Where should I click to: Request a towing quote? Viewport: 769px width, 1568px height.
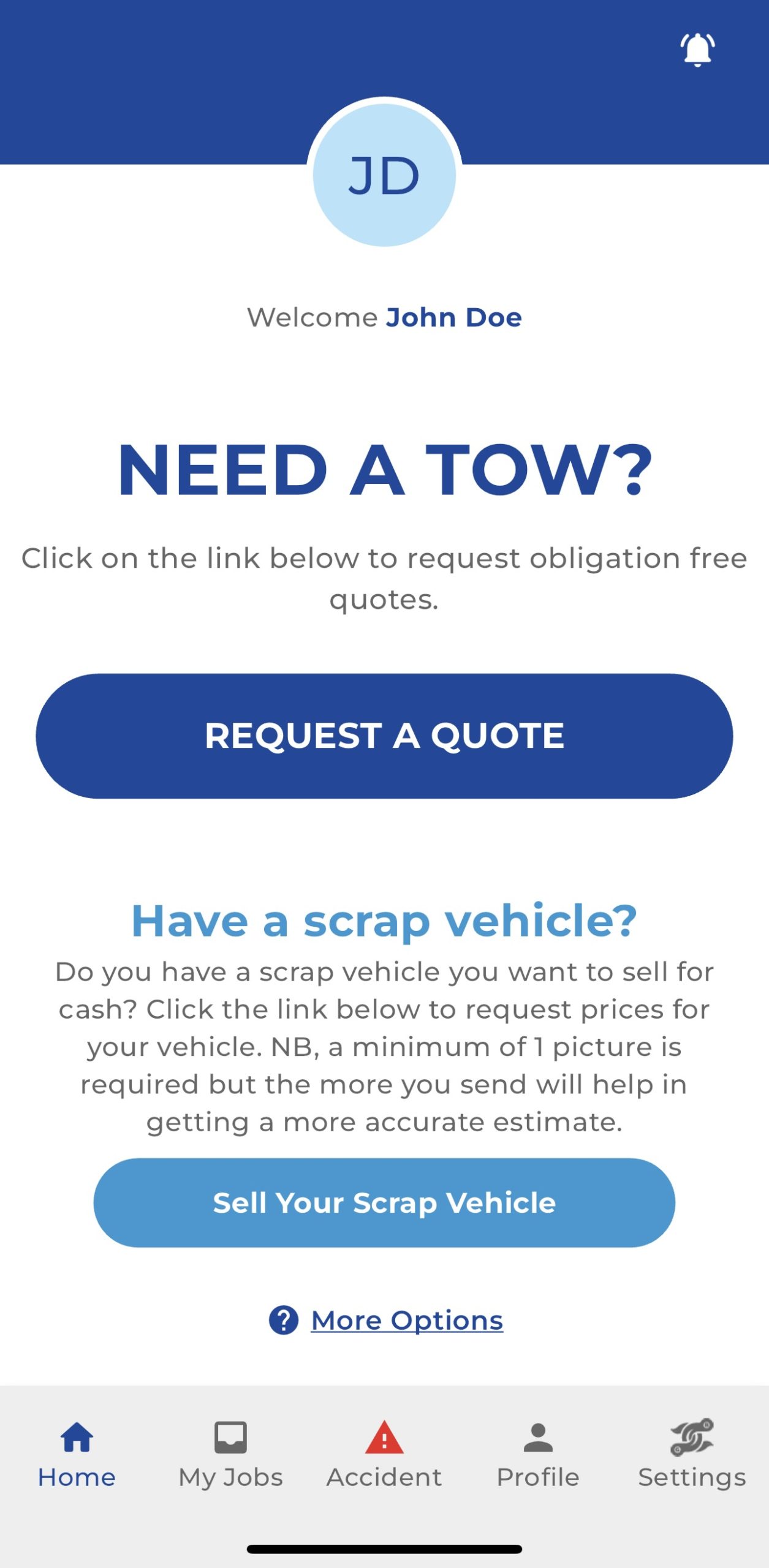click(384, 736)
